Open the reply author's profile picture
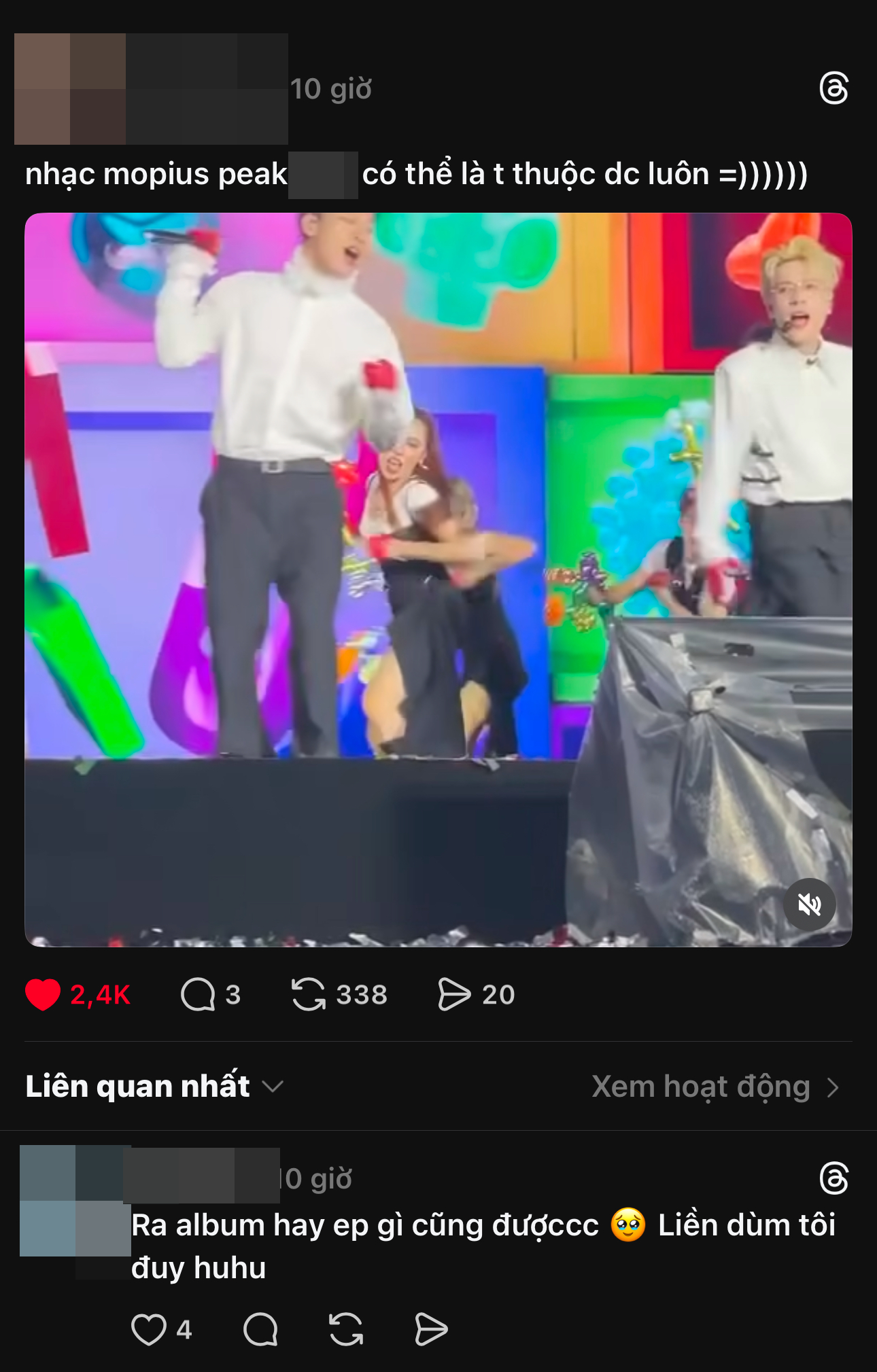The image size is (877, 1372). pyautogui.click(x=75, y=1201)
